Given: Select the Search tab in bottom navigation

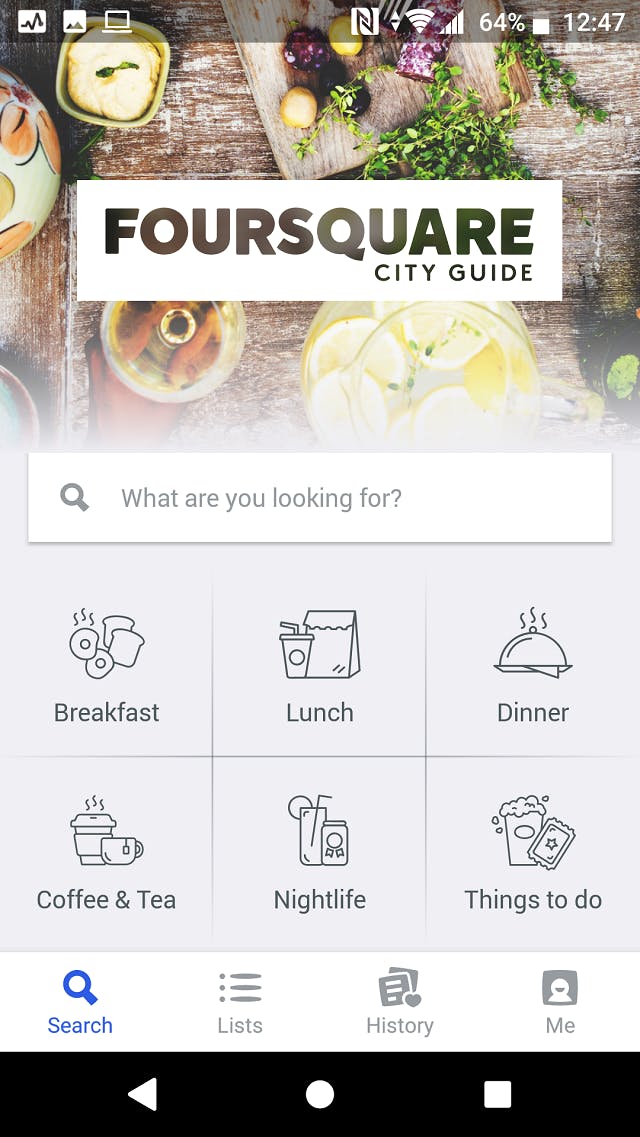Looking at the screenshot, I should 80,1002.
